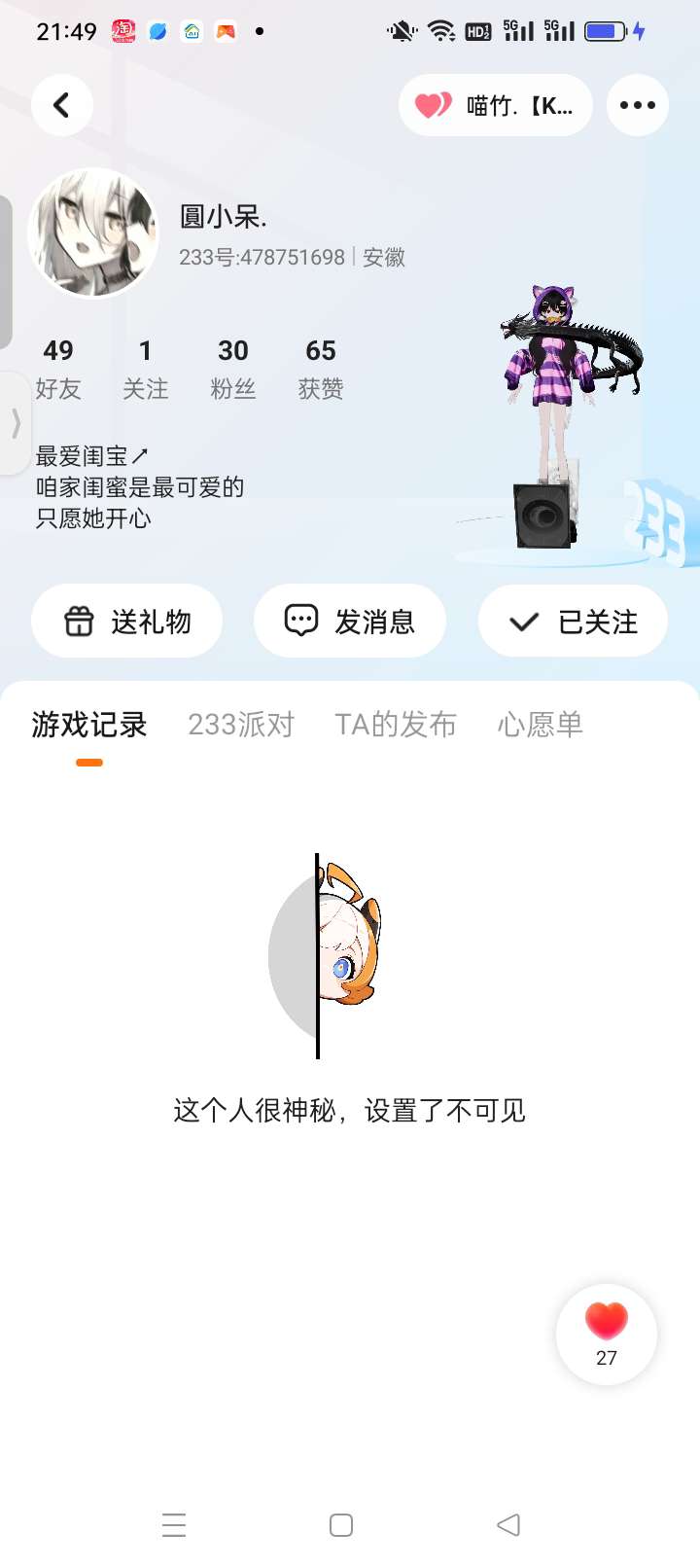
Task: Switch to the TA的发布 tab
Action: tap(396, 725)
